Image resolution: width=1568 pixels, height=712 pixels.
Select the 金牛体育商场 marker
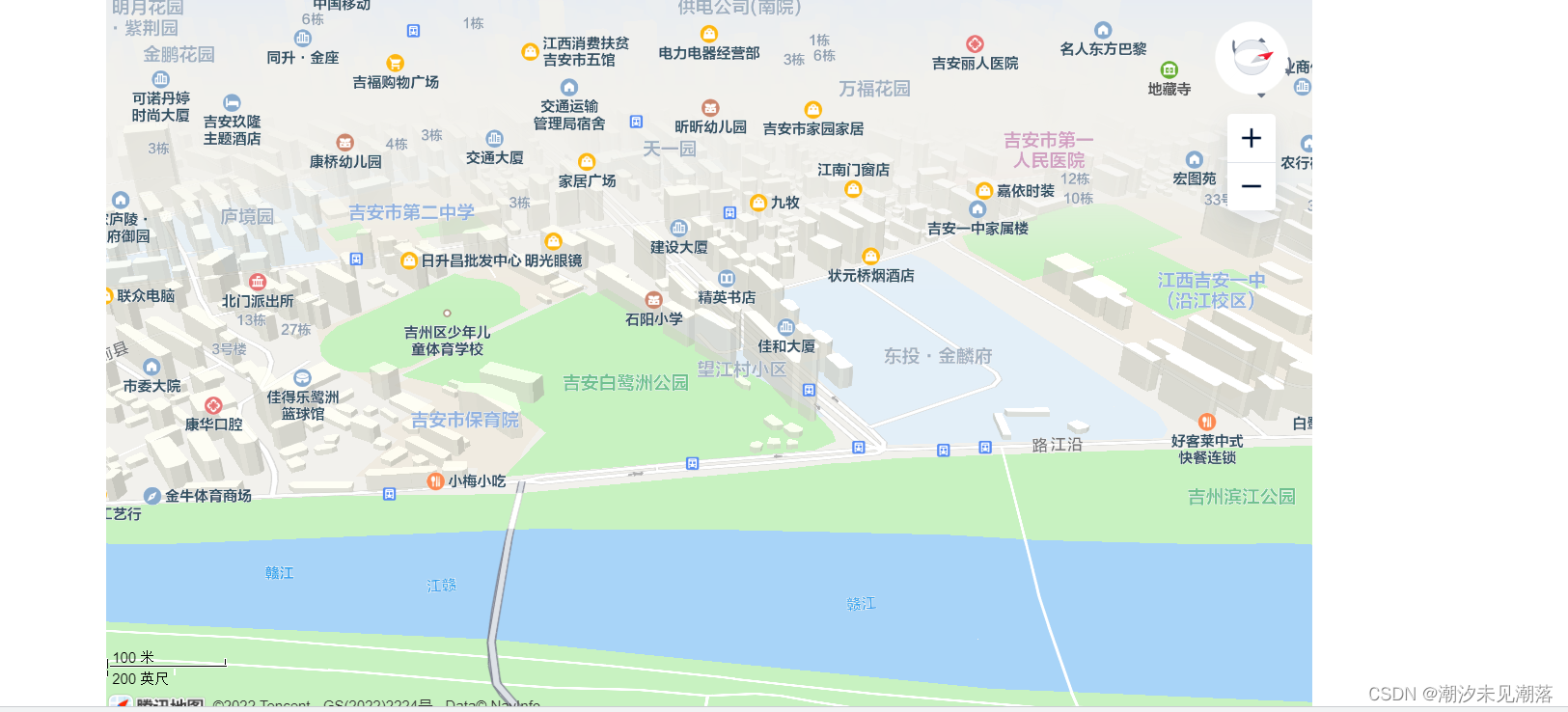point(151,496)
